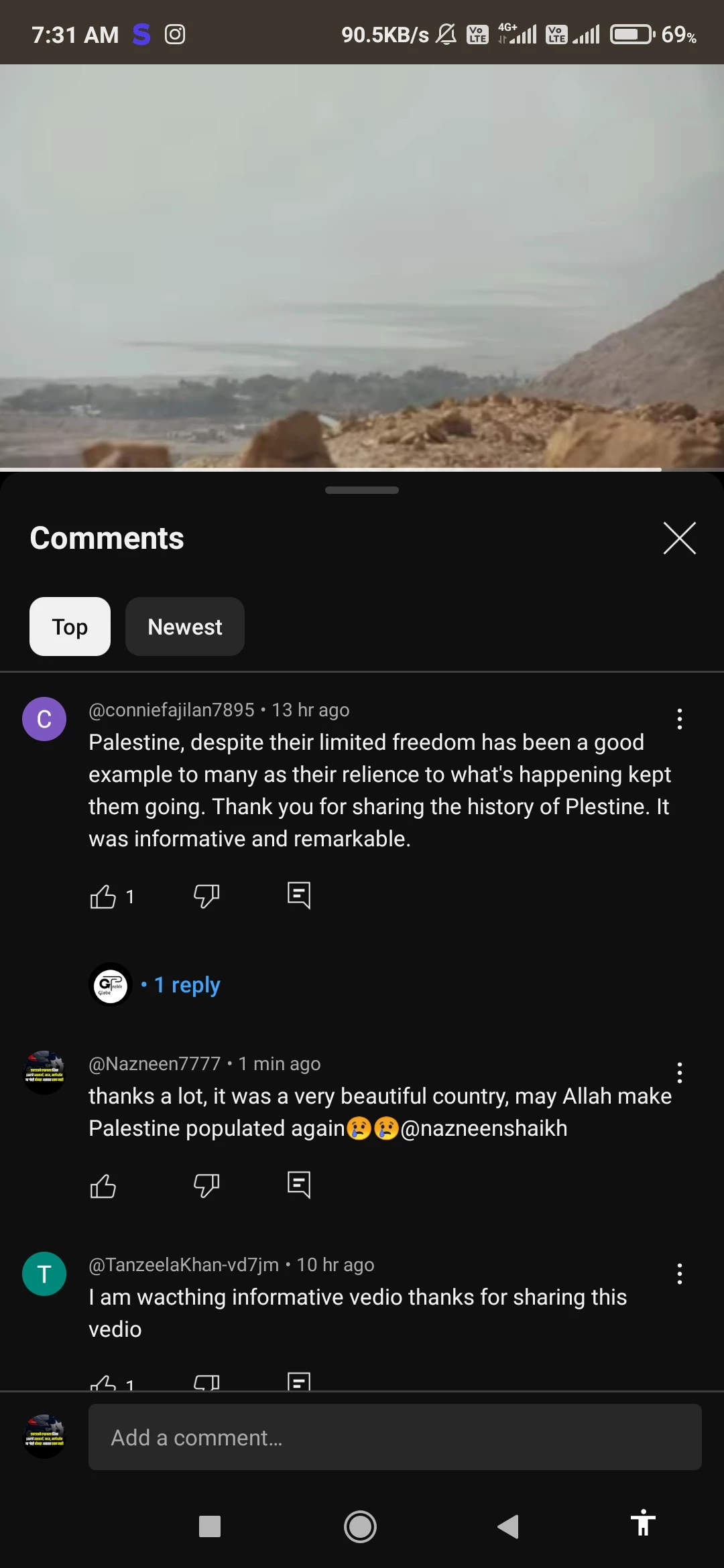
Task: Like the comment by Nazneen7777
Action: pyautogui.click(x=103, y=1186)
